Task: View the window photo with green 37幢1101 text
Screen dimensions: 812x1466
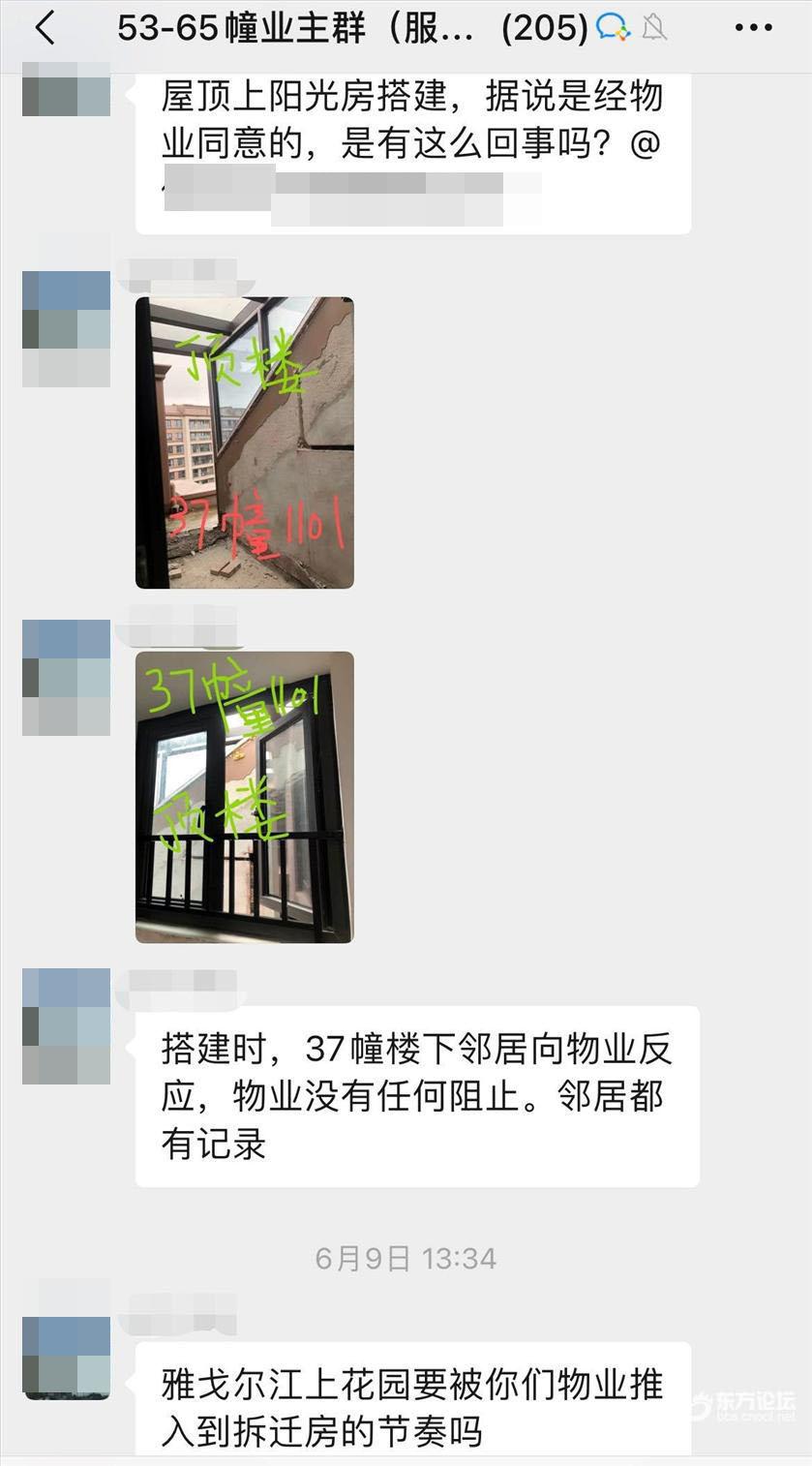Action: point(244,797)
